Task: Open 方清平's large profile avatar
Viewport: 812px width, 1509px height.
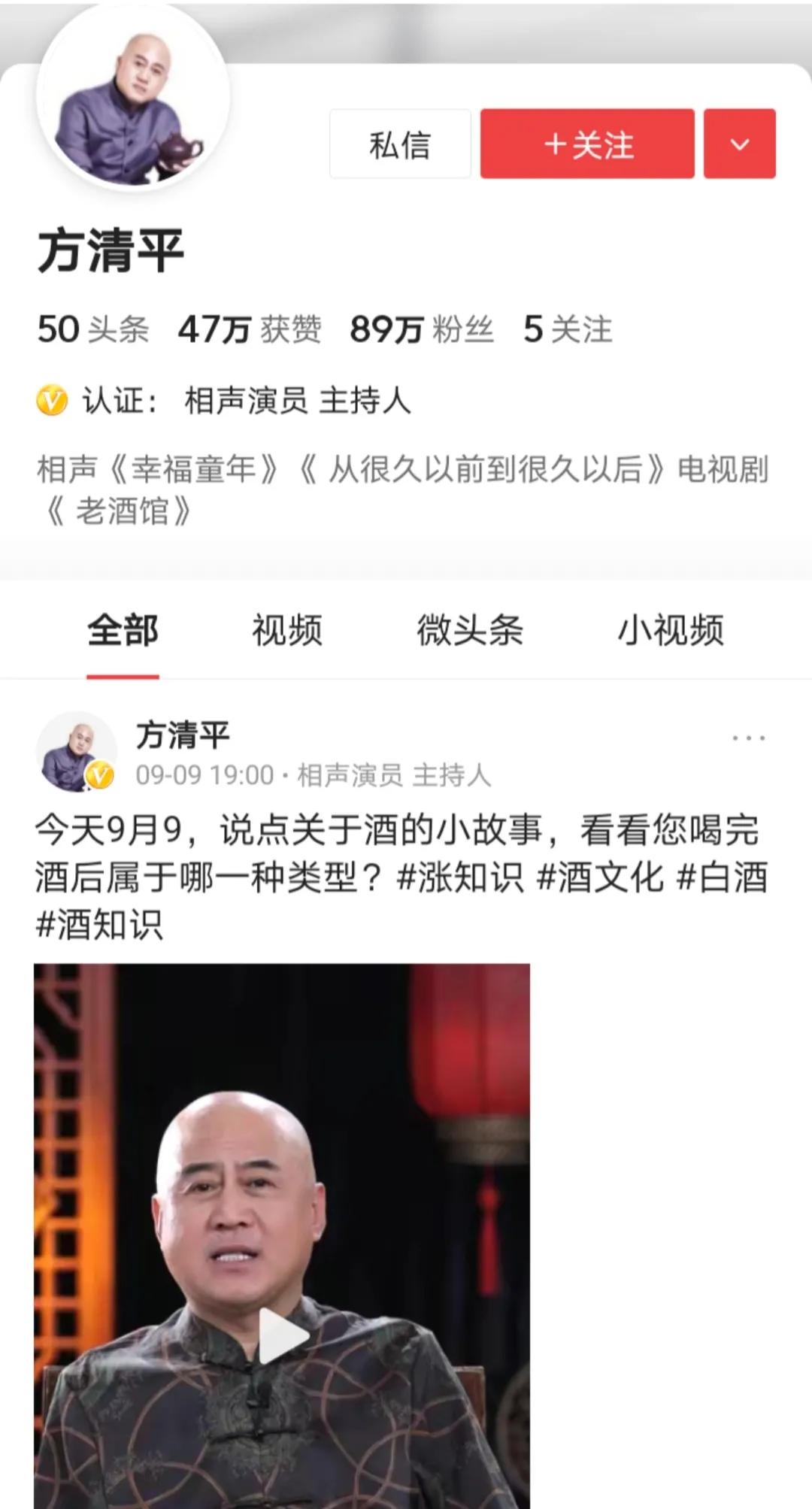Action: pyautogui.click(x=133, y=98)
